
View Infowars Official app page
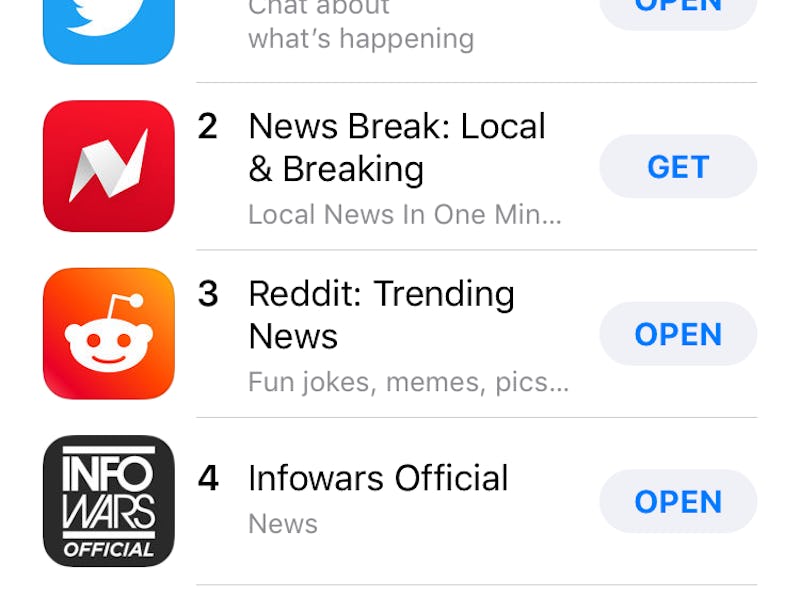pos(378,479)
